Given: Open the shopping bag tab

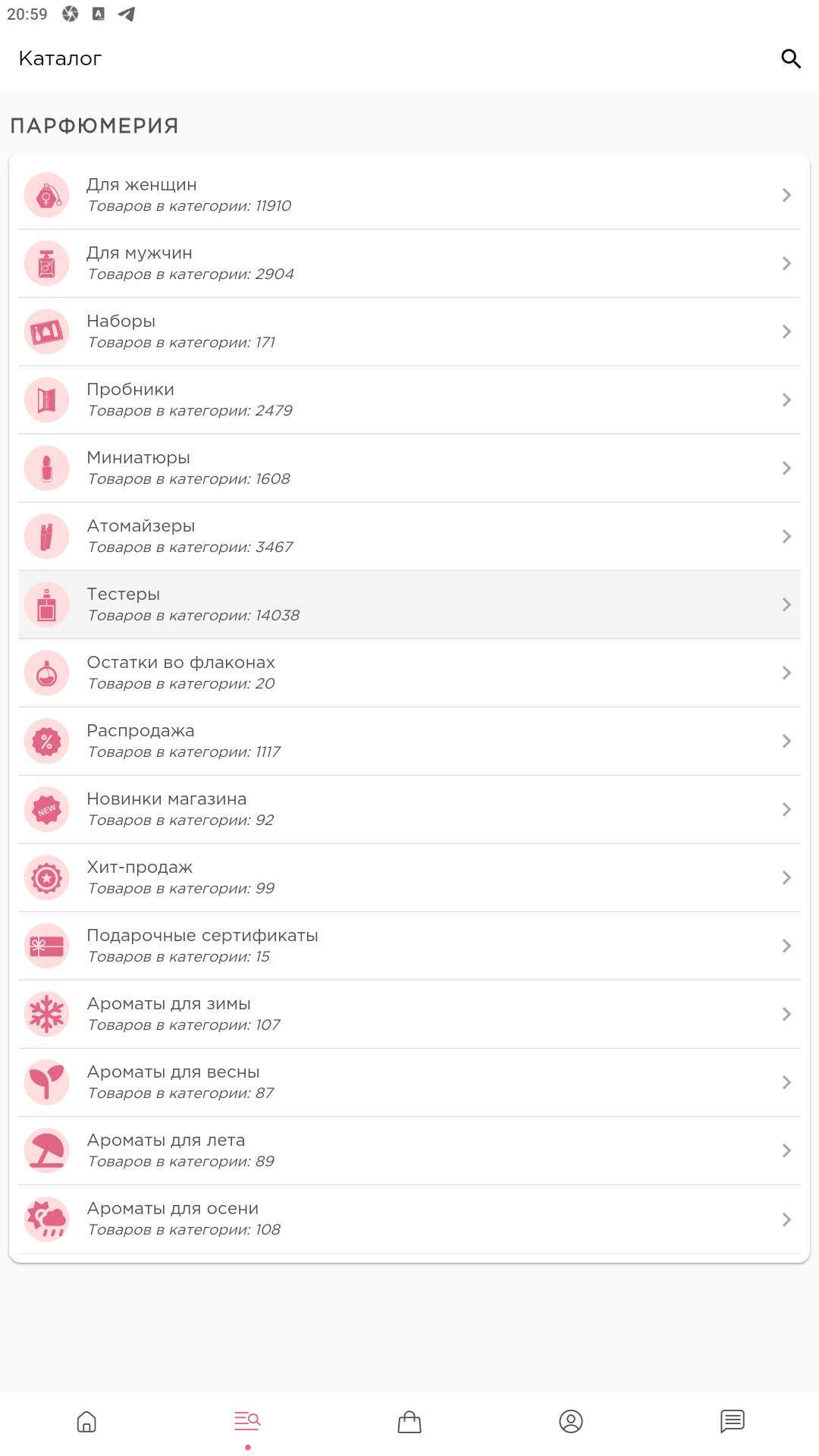Looking at the screenshot, I should [409, 1422].
